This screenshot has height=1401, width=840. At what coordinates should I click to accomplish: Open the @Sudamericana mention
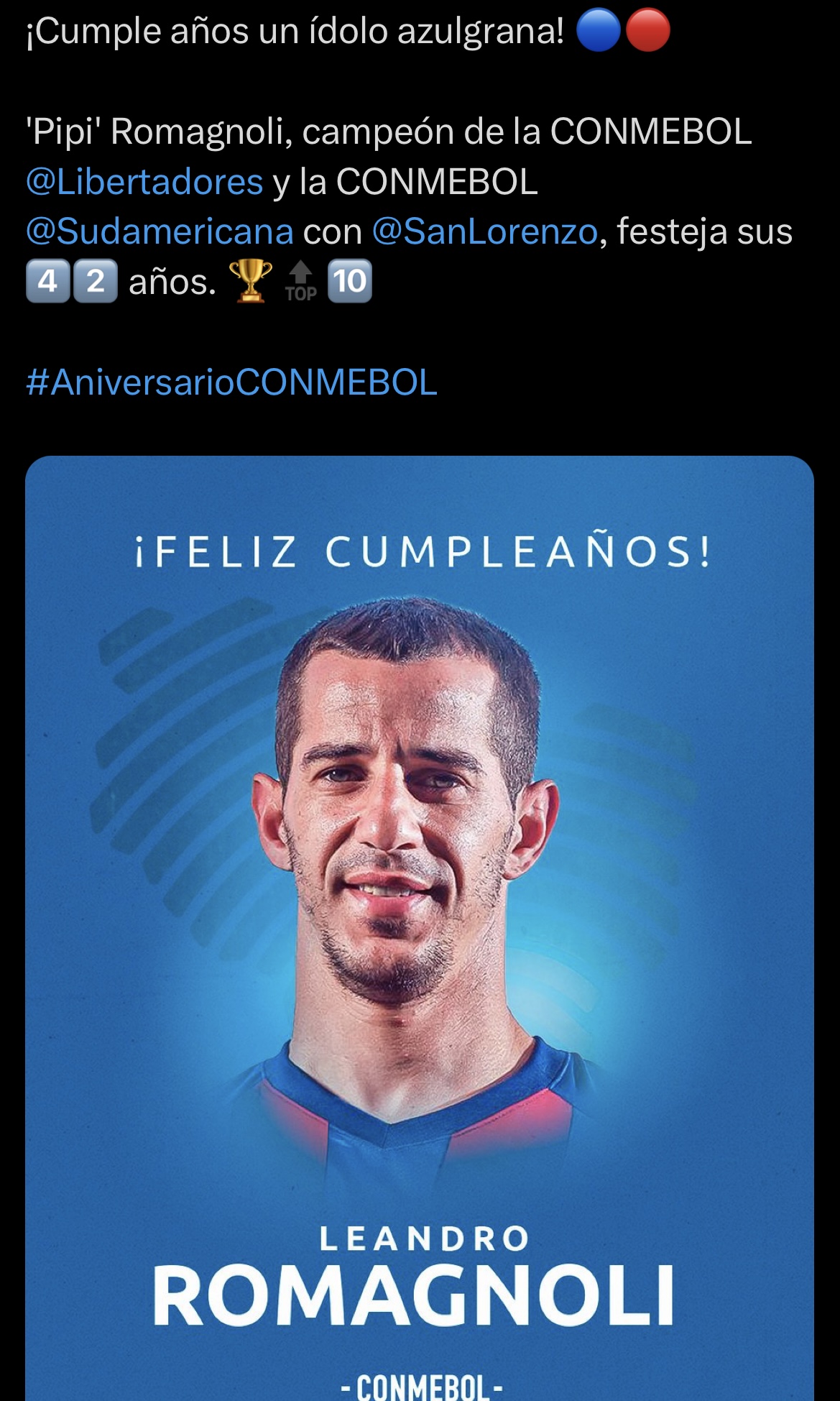(160, 231)
